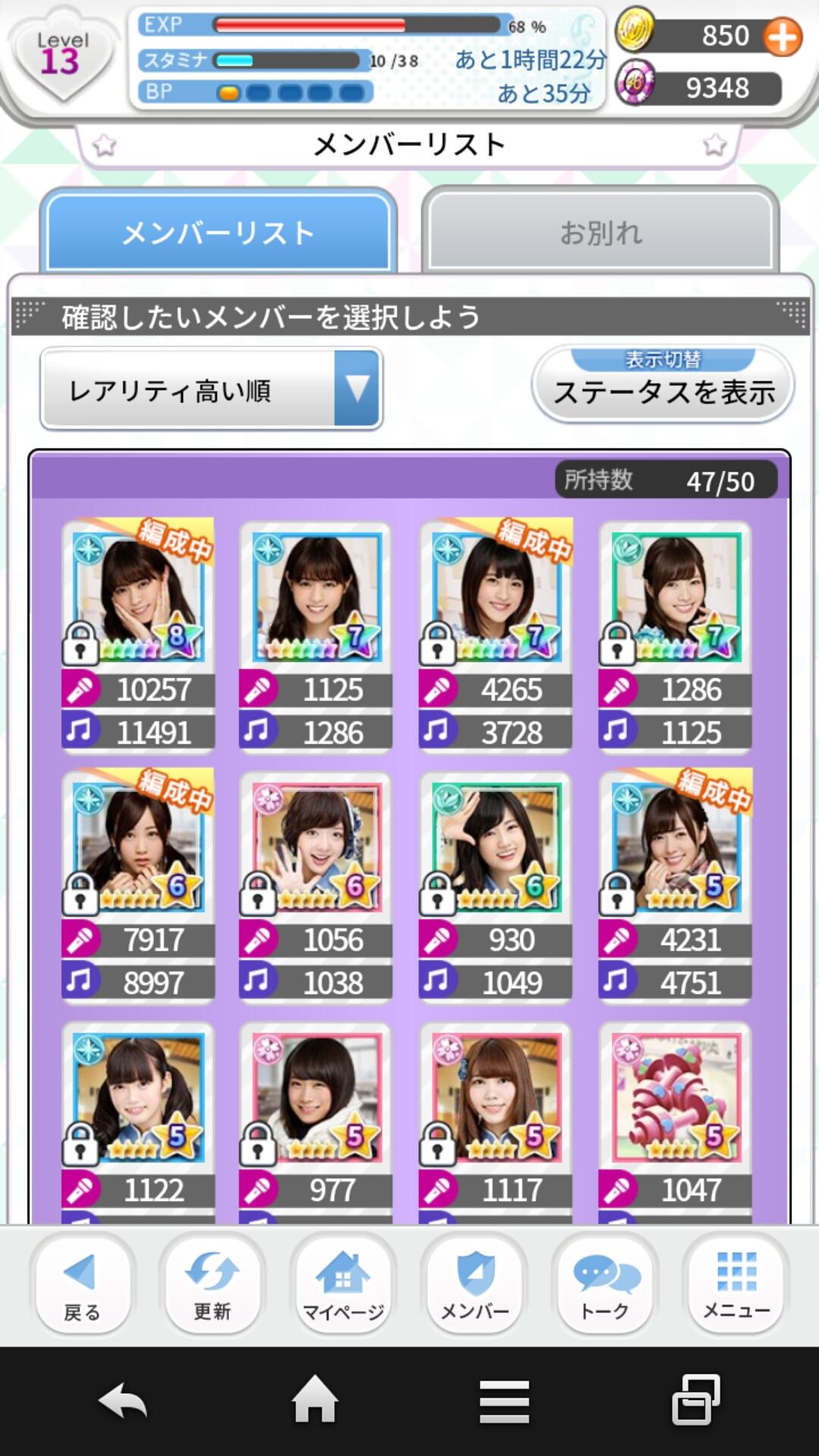The width and height of the screenshot is (819, 1456).
Task: View the member card with 1056 and 1038
Action: 316,849
